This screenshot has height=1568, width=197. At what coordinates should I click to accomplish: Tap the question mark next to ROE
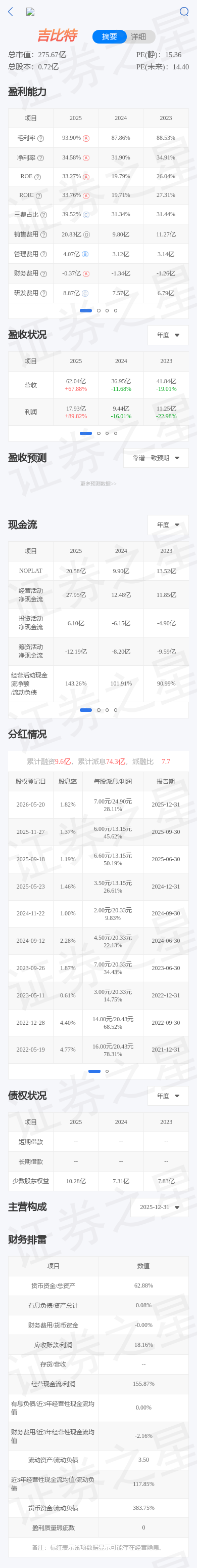pos(38,177)
